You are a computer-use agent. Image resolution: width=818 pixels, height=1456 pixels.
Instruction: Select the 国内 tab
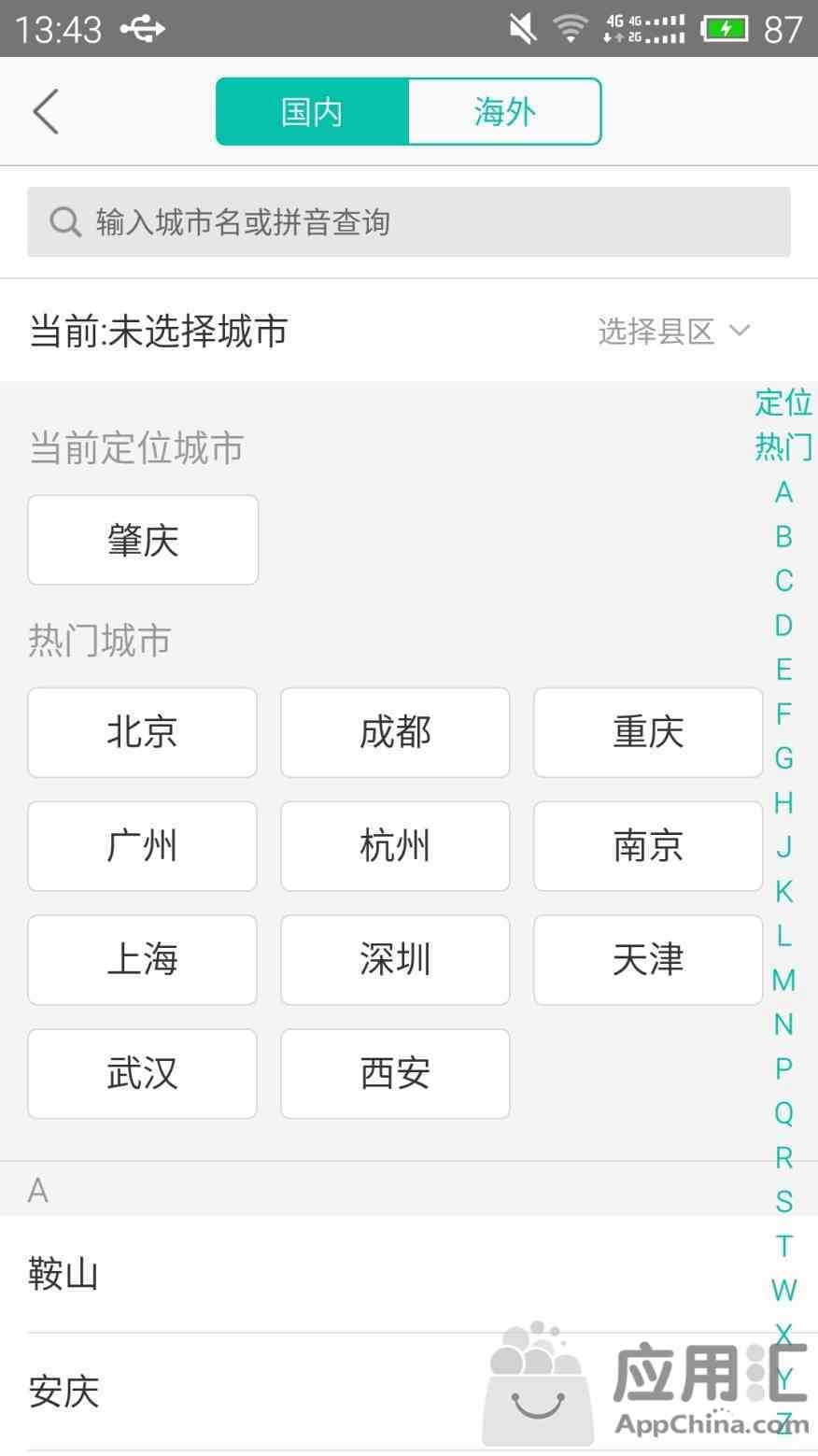(x=312, y=112)
